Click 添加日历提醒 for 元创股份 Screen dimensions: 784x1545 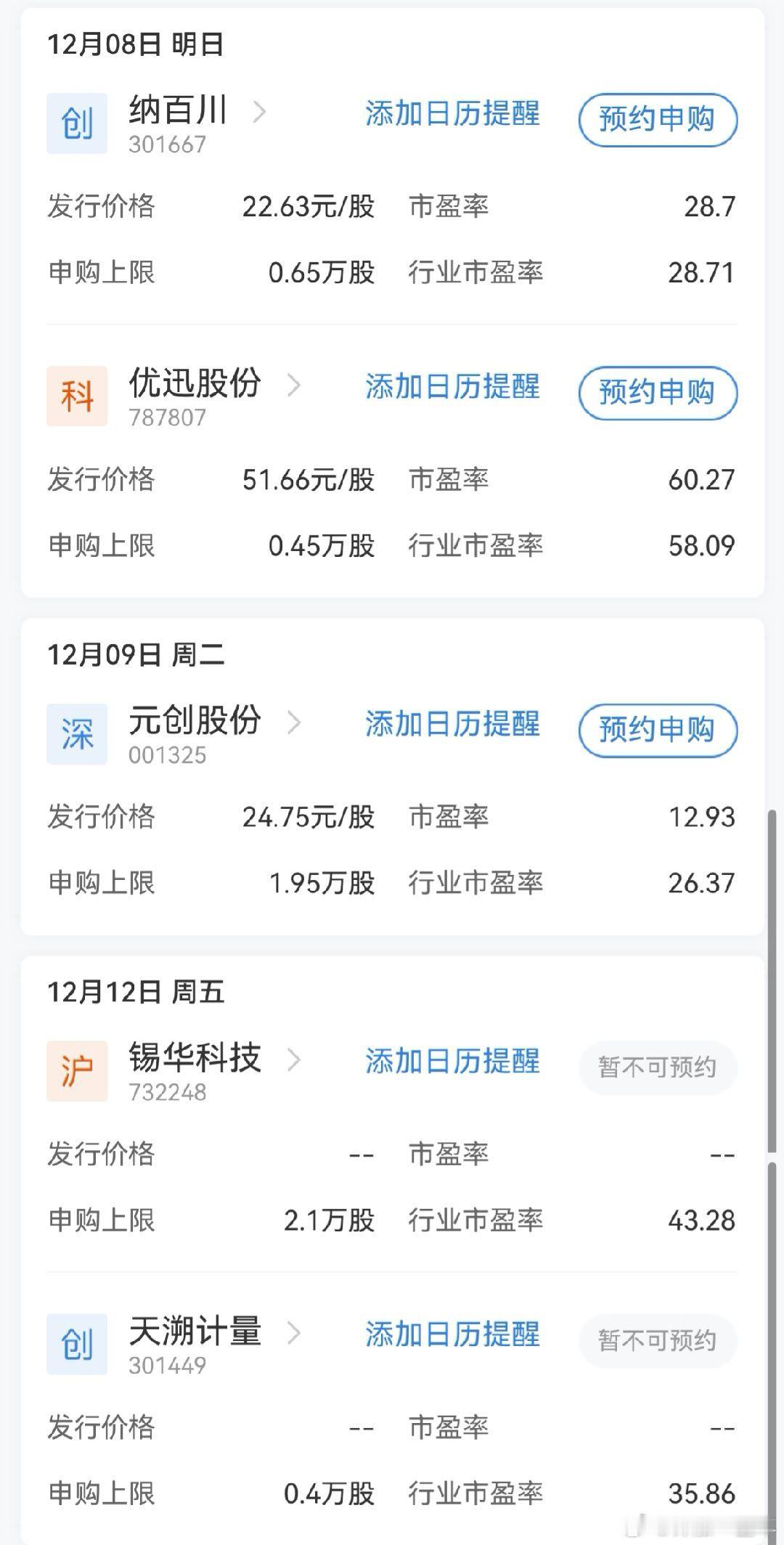click(452, 726)
